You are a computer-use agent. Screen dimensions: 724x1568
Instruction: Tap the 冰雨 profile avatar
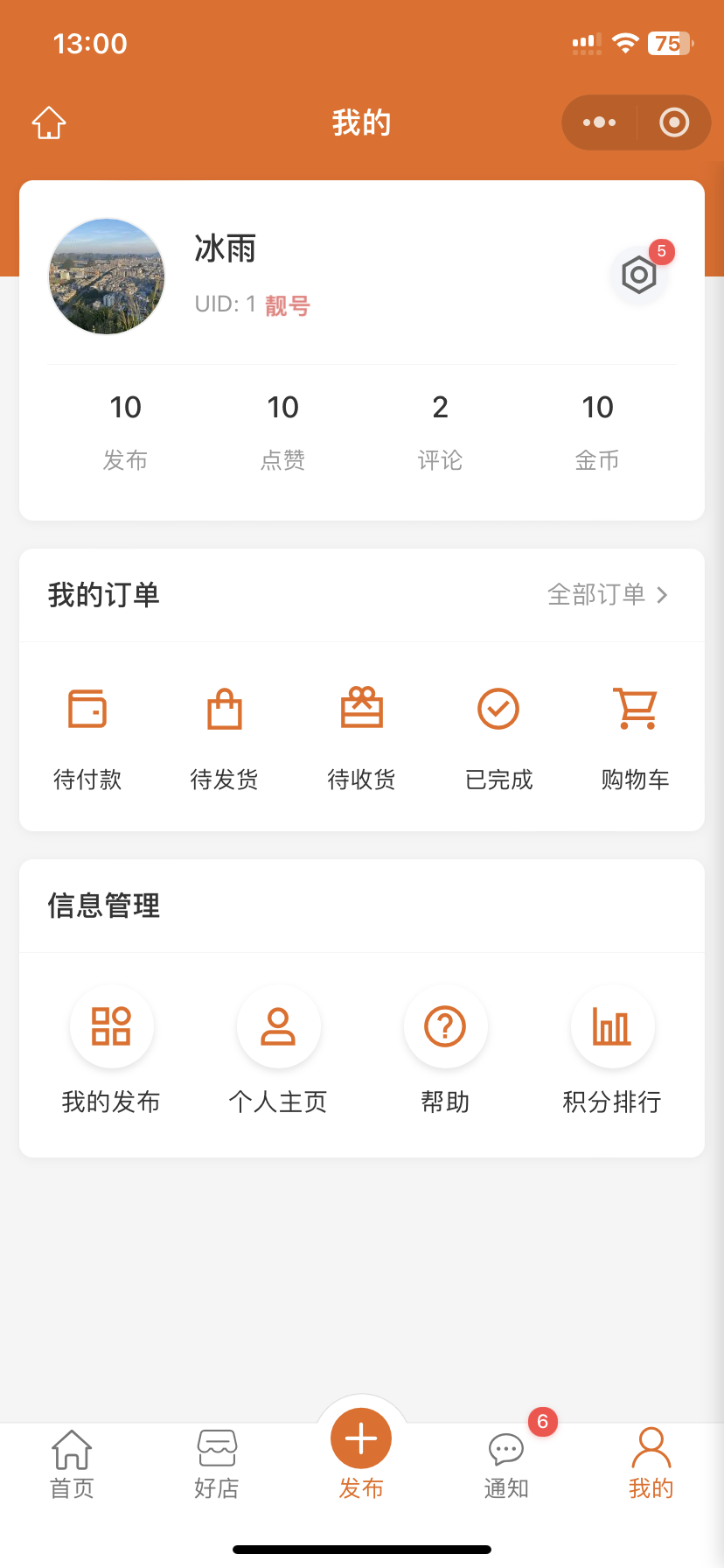tap(107, 276)
